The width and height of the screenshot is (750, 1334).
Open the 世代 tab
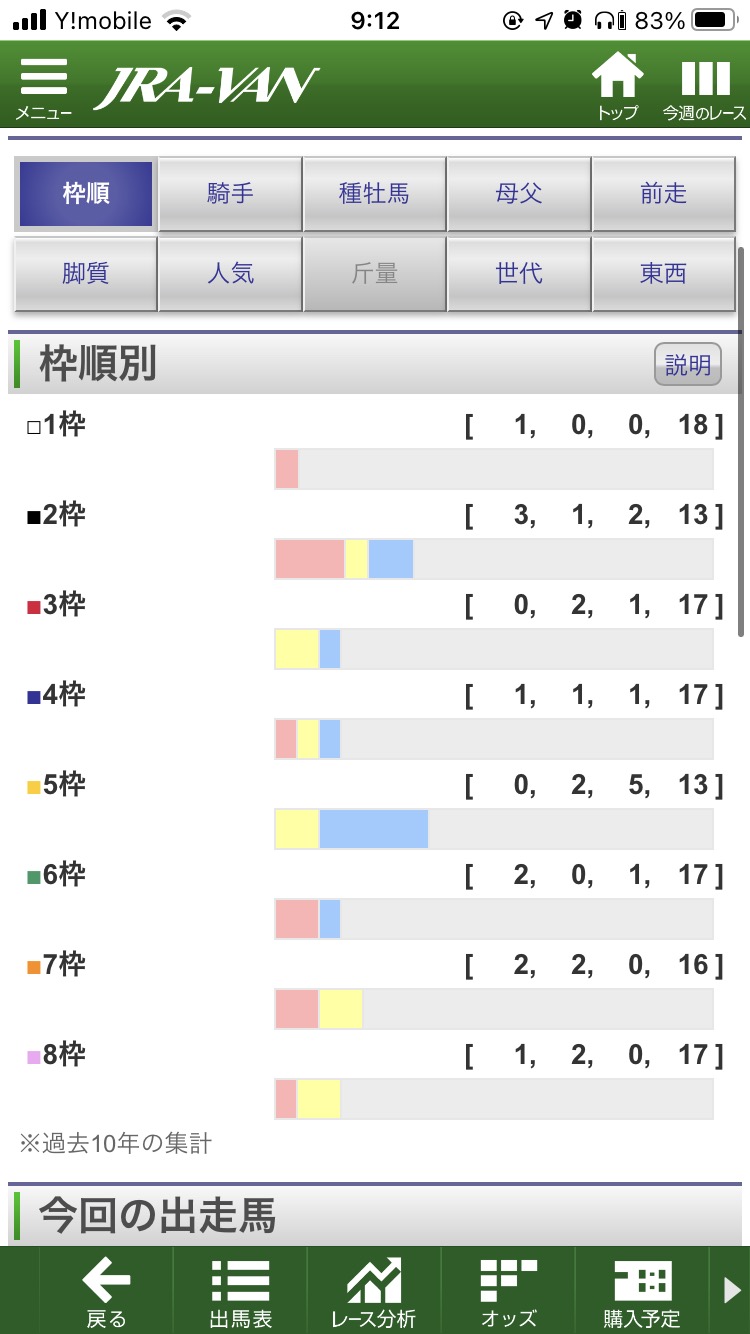pos(519,273)
